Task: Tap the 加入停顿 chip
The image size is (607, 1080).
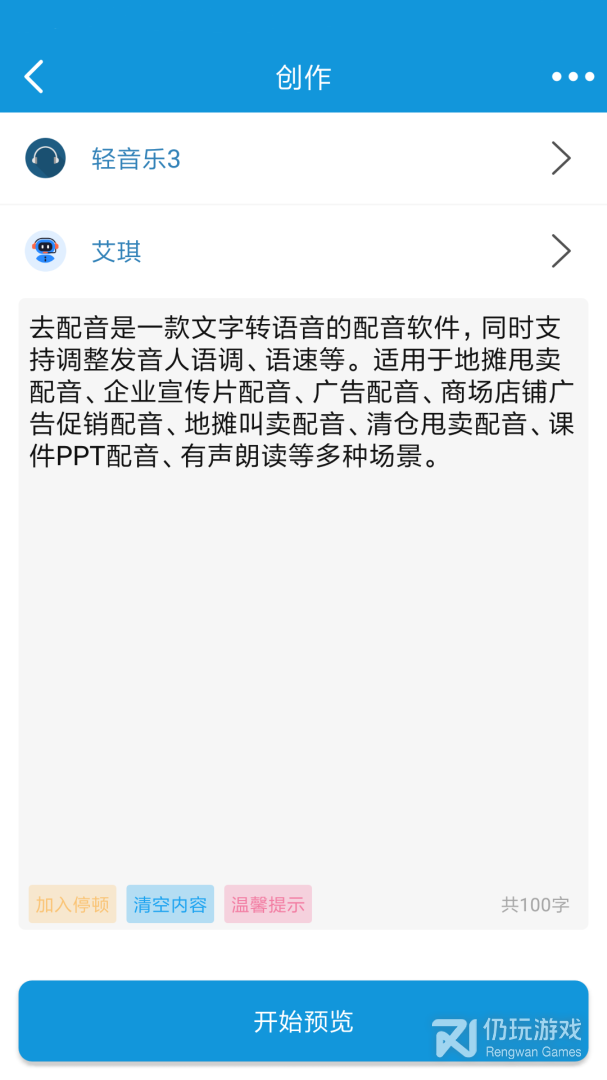Action: pyautogui.click(x=72, y=904)
